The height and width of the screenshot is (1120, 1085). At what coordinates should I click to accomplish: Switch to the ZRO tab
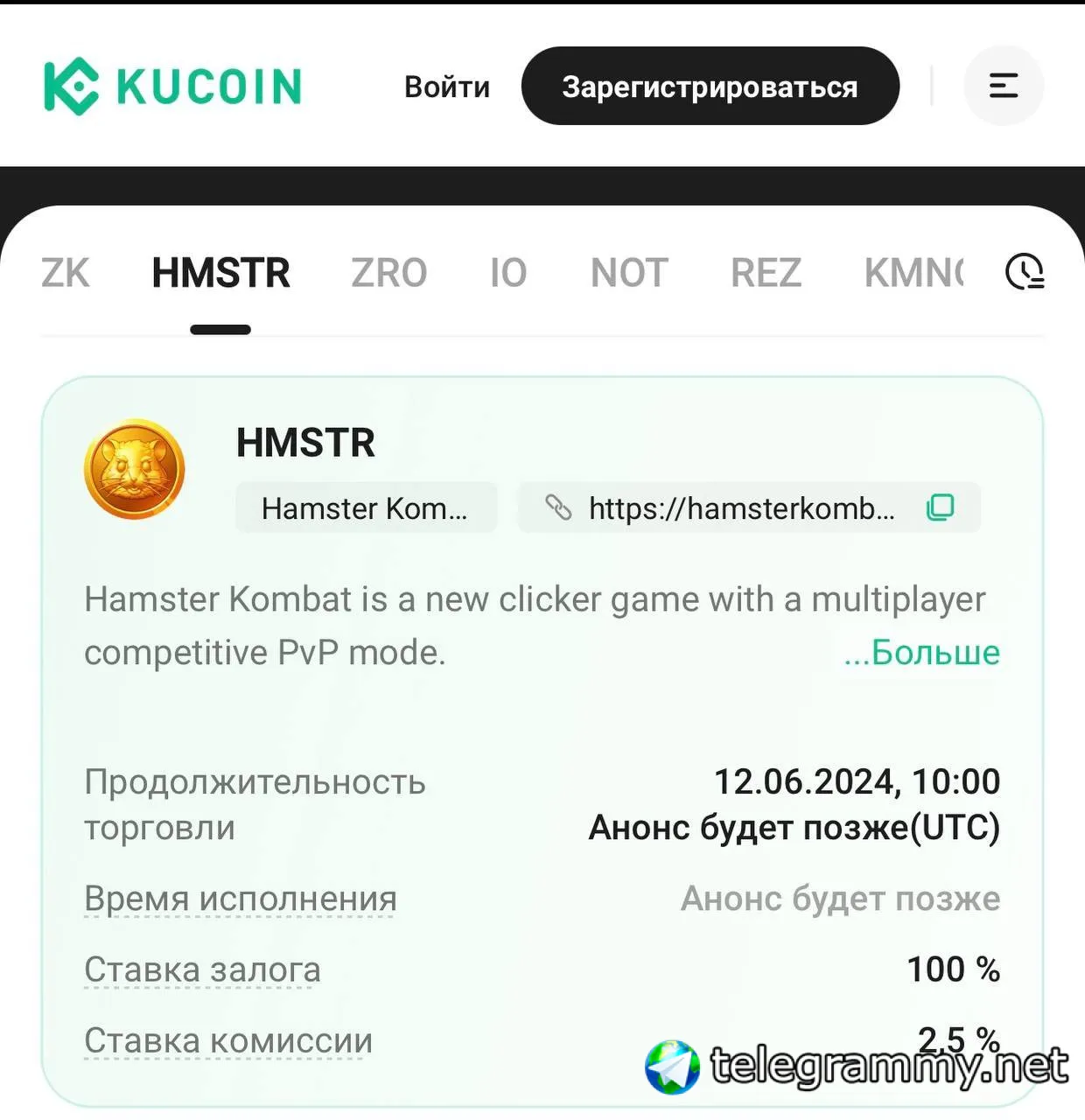coord(389,273)
